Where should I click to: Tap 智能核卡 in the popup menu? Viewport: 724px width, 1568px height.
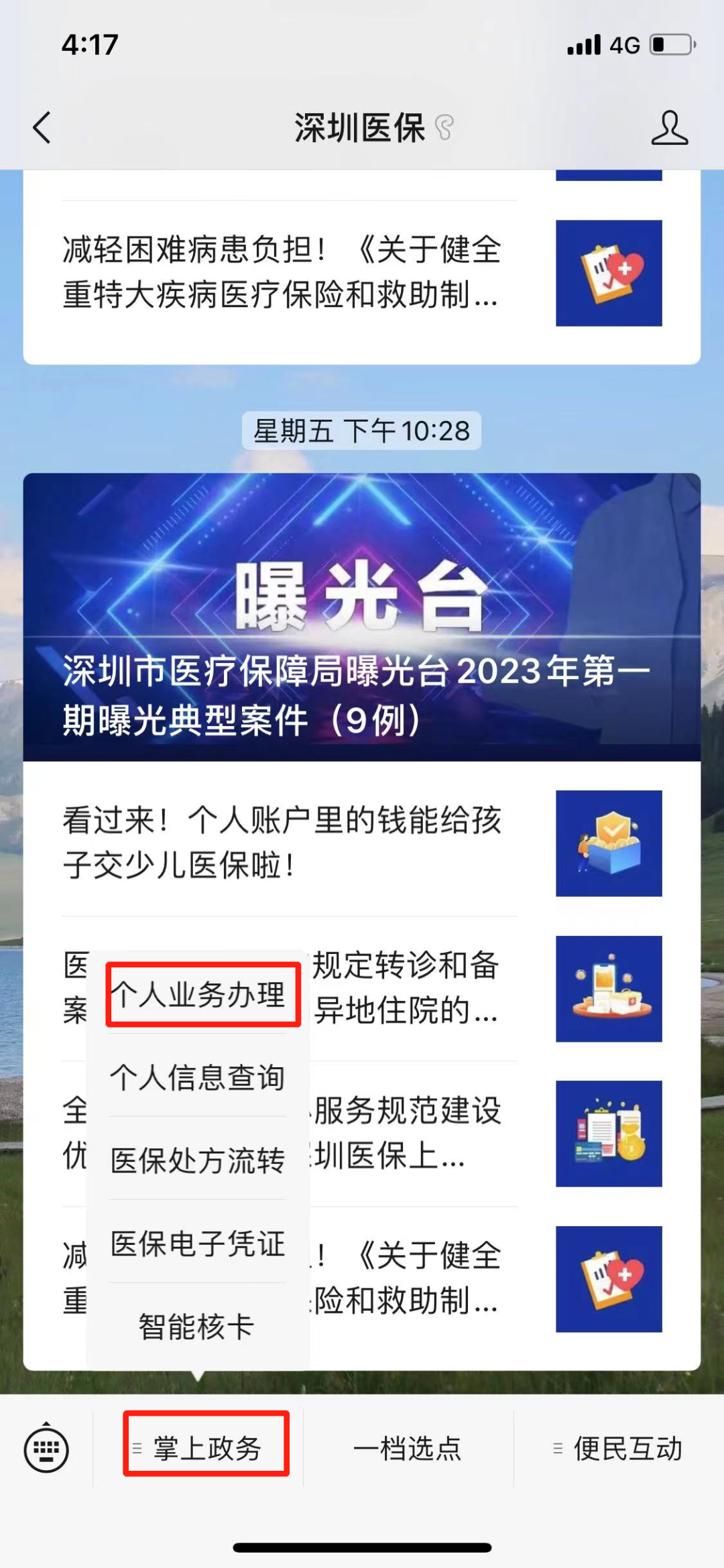196,1327
